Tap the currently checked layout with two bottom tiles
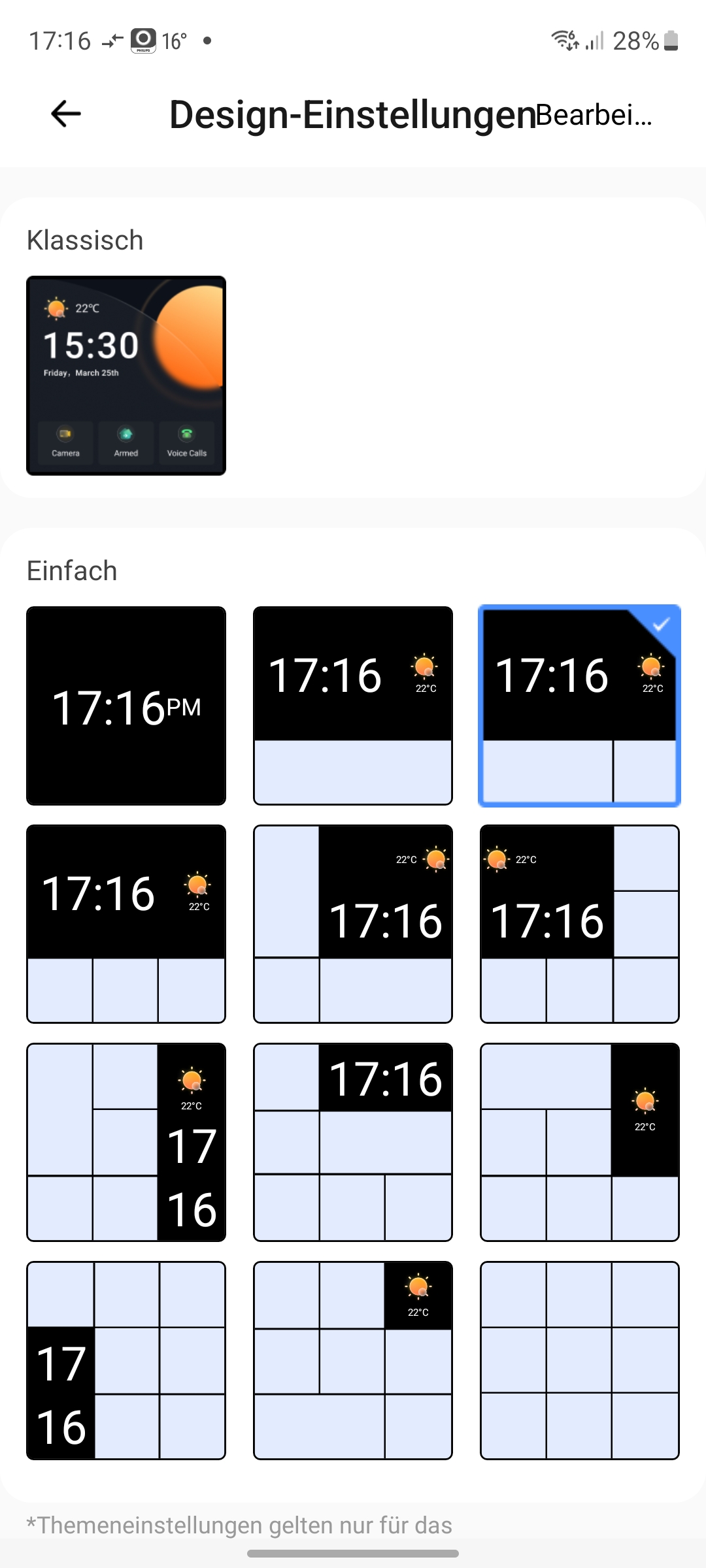This screenshot has height=1568, width=706. 579,706
